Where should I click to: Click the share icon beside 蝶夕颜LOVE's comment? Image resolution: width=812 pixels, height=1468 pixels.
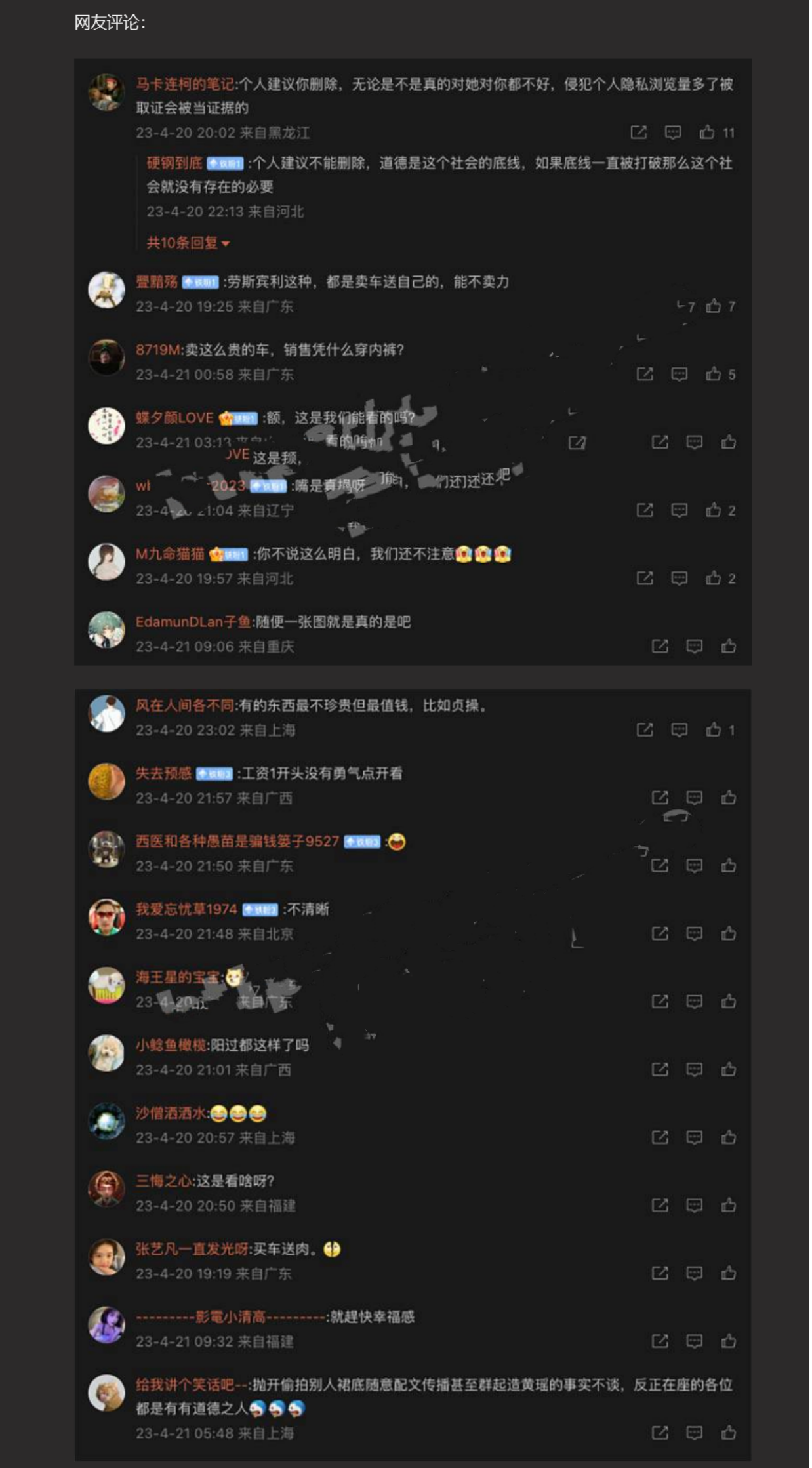click(659, 443)
